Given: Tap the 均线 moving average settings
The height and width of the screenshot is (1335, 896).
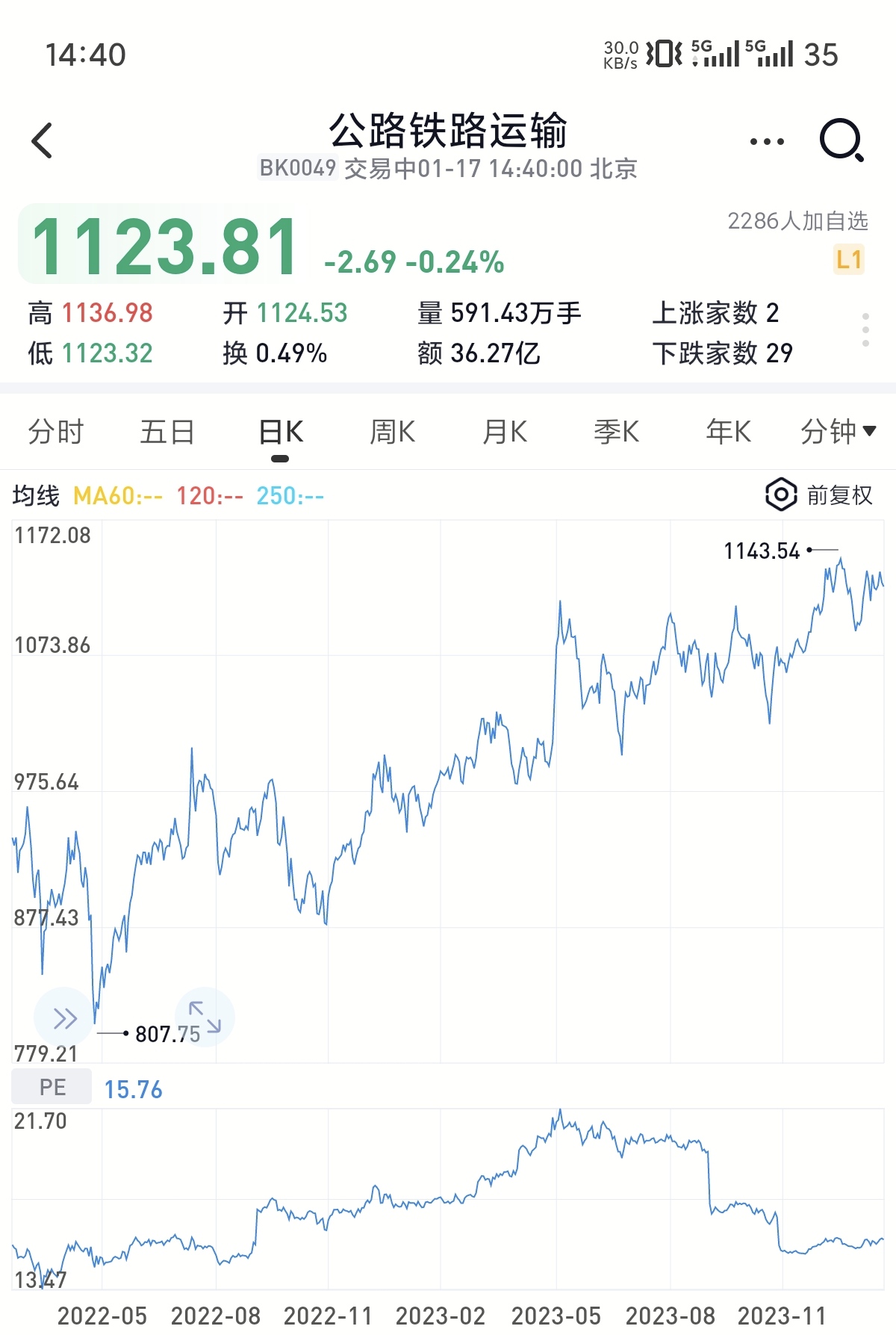Looking at the screenshot, I should (x=36, y=495).
